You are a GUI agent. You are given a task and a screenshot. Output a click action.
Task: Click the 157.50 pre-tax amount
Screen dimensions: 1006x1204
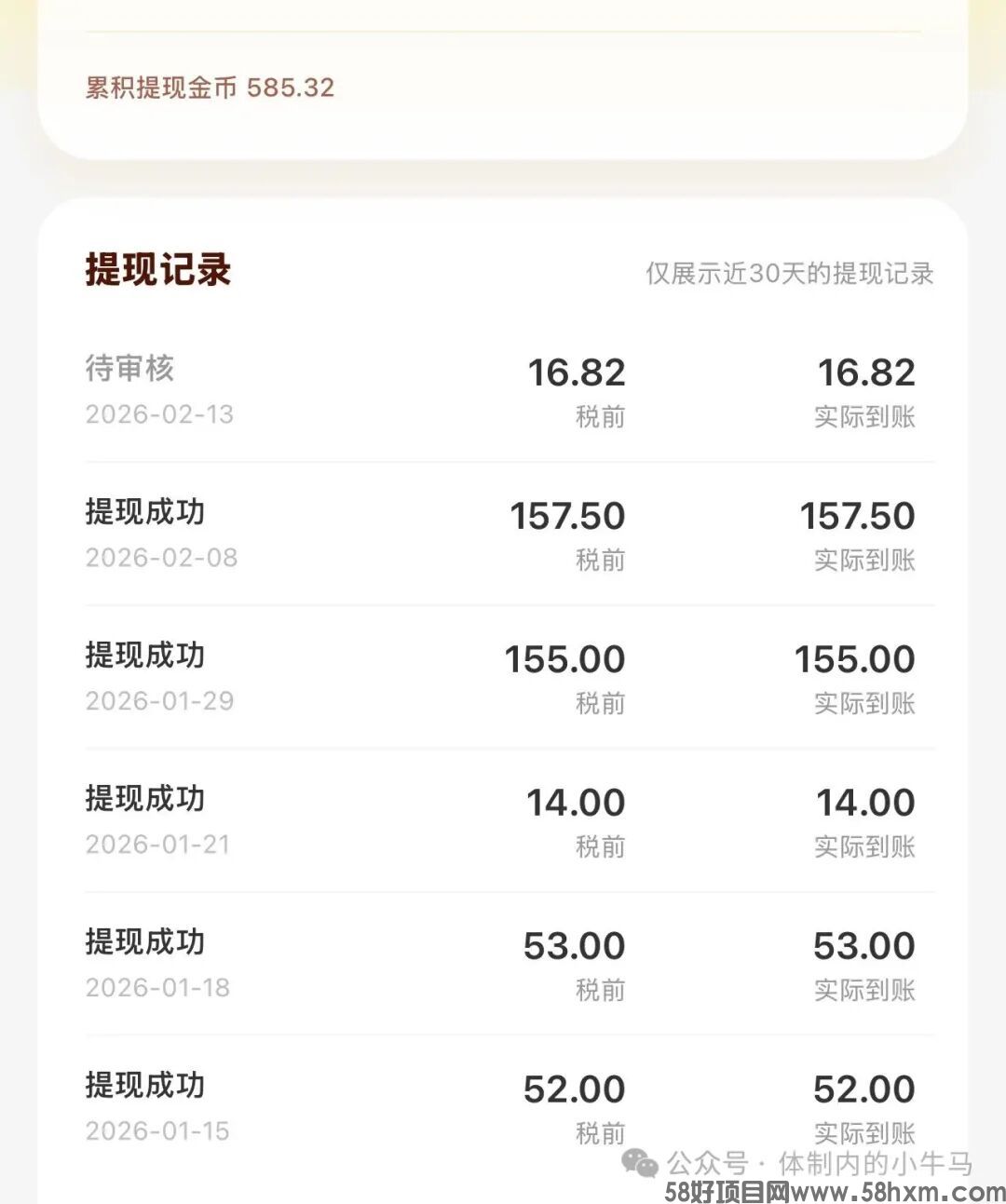pos(566,515)
